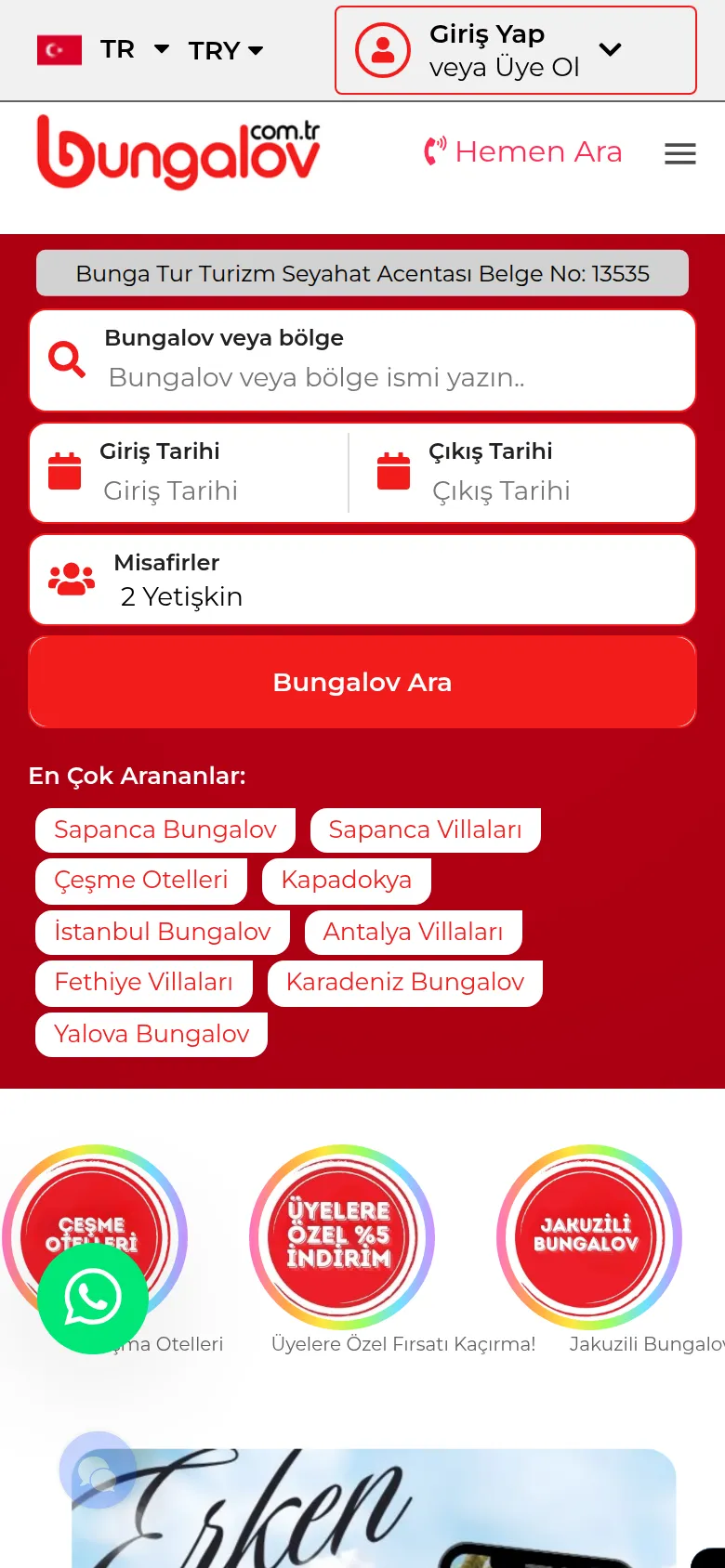Tap the Bungalov Ara button
Screen dimensions: 725x1568
pos(362,682)
